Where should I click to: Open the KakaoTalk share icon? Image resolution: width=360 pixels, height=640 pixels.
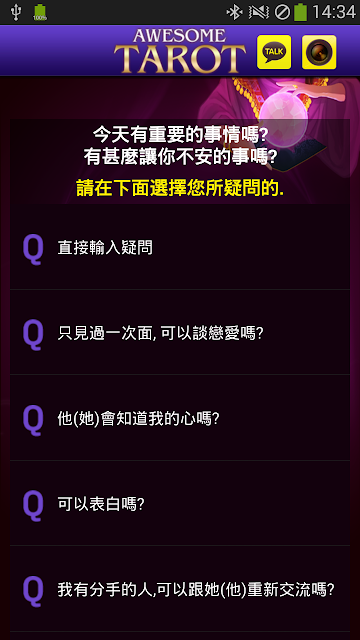(x=274, y=52)
